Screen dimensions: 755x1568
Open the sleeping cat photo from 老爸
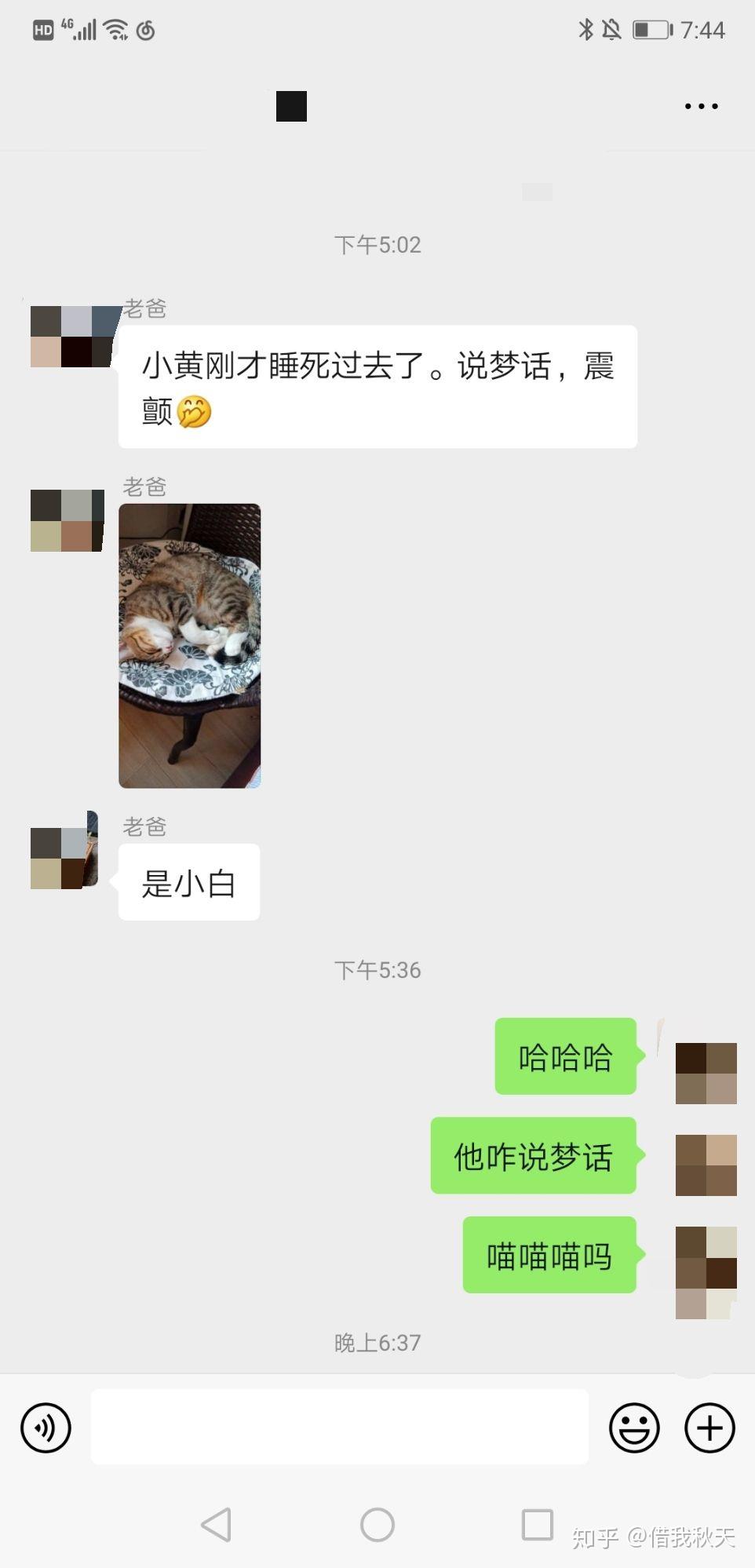point(189,645)
